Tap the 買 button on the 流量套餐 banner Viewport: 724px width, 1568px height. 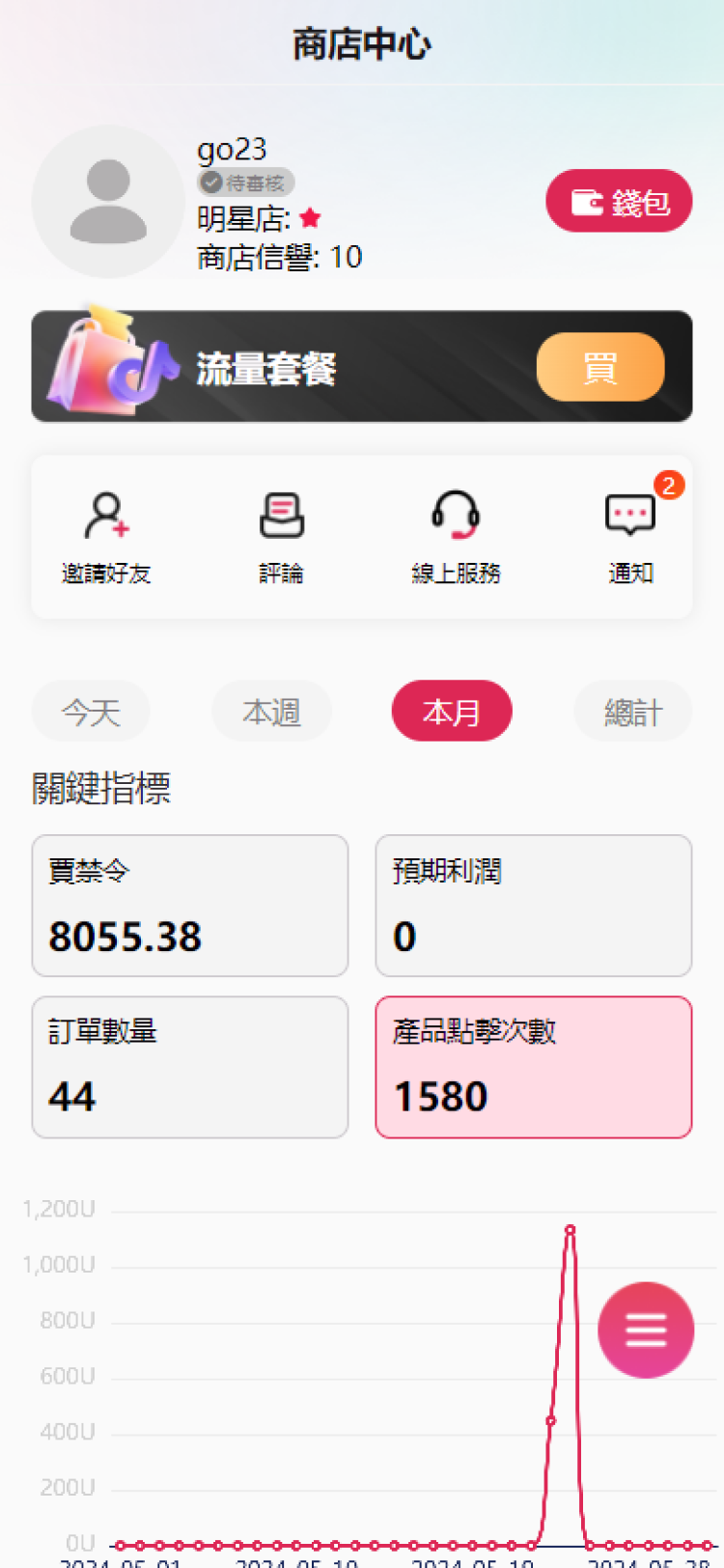pyautogui.click(x=599, y=367)
